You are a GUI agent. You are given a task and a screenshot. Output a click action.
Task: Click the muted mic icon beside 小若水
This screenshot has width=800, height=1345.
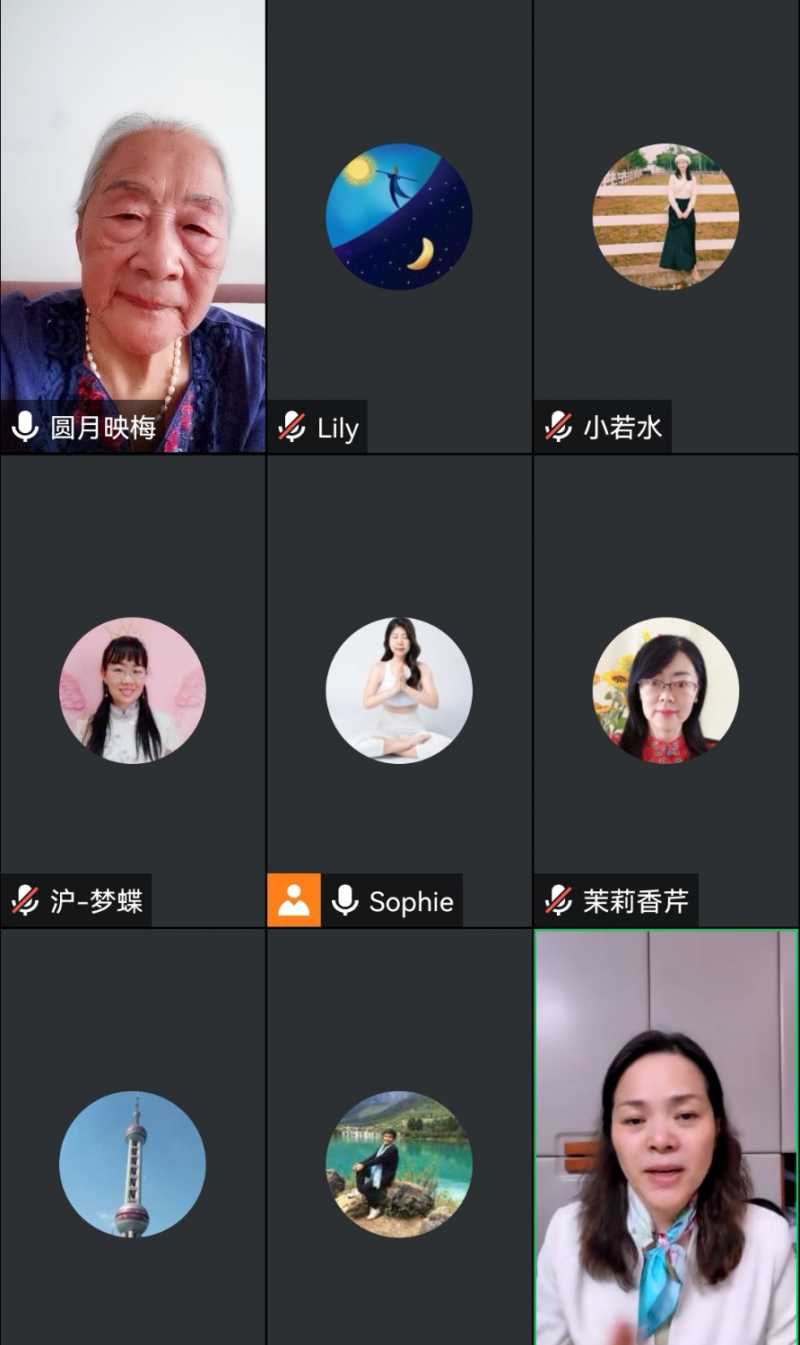tap(557, 428)
